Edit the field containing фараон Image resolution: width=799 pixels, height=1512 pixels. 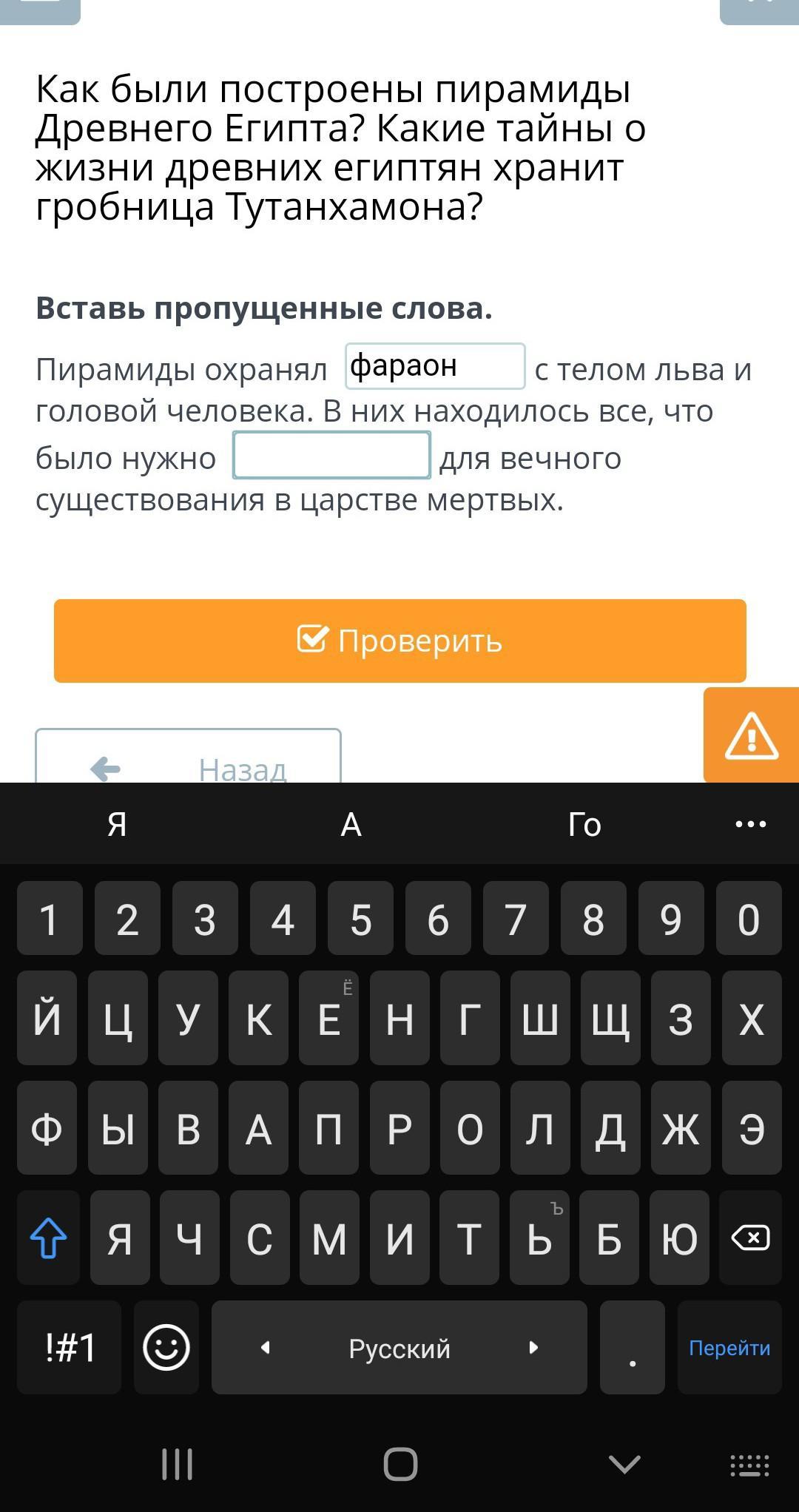click(x=435, y=366)
